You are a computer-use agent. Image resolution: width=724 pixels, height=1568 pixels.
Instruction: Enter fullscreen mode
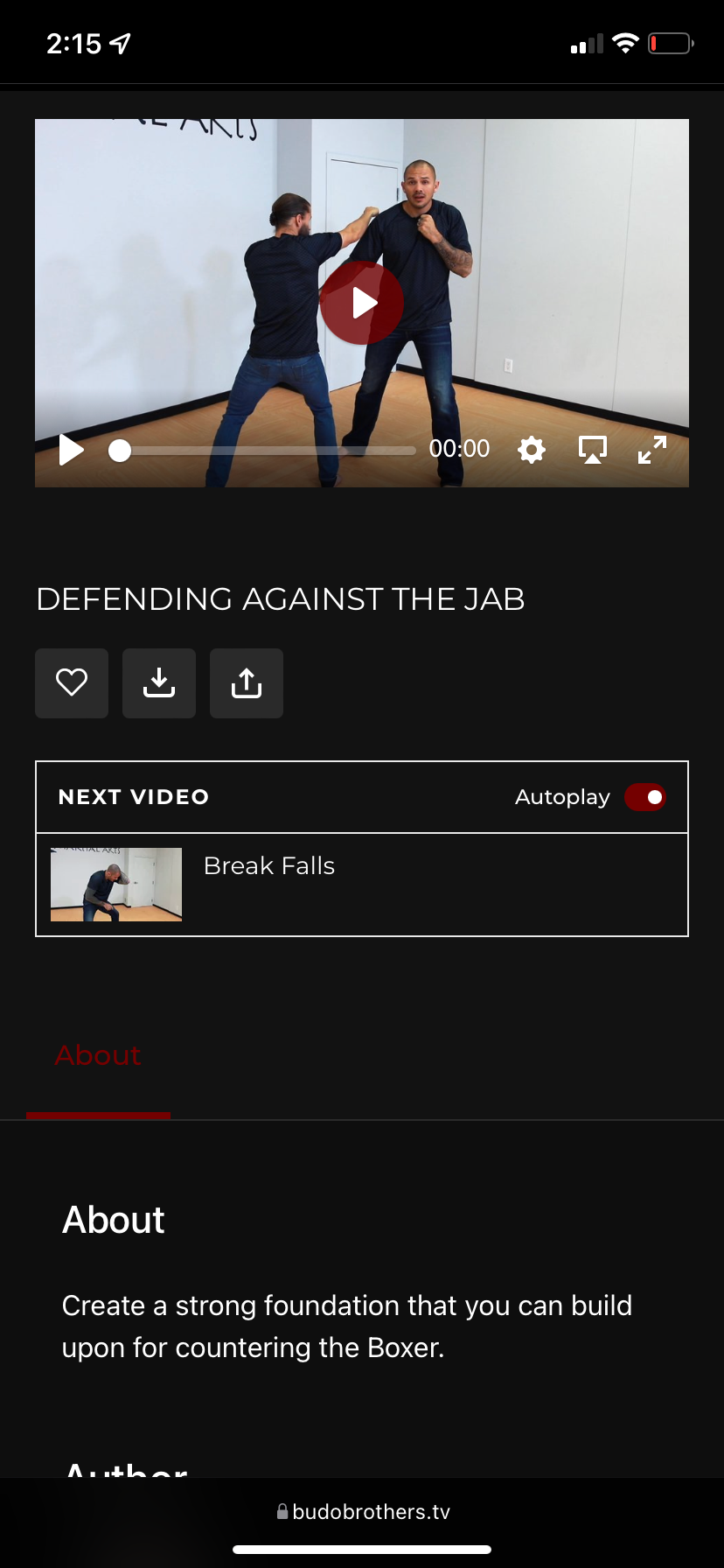tap(652, 450)
